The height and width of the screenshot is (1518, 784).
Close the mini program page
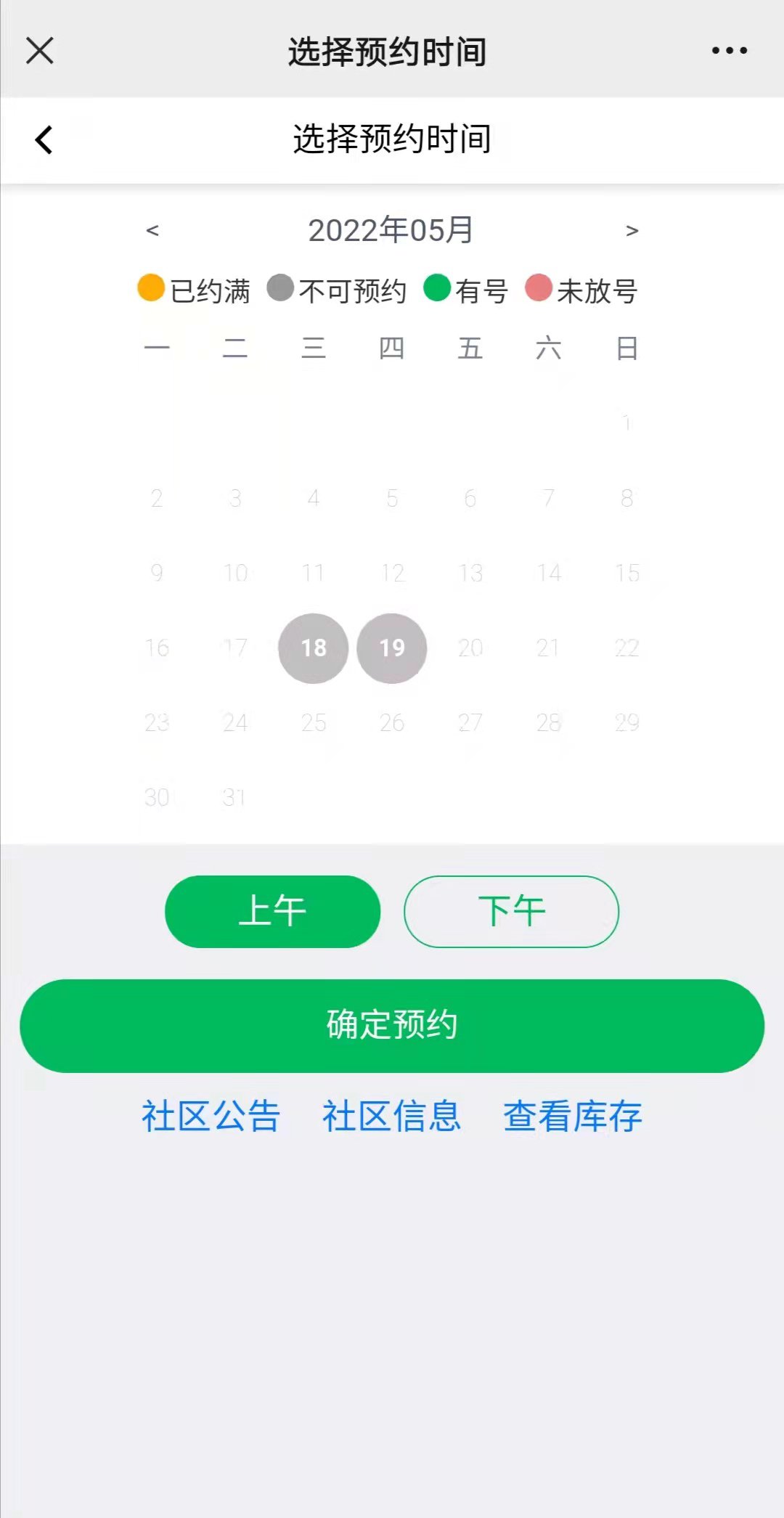coord(40,51)
